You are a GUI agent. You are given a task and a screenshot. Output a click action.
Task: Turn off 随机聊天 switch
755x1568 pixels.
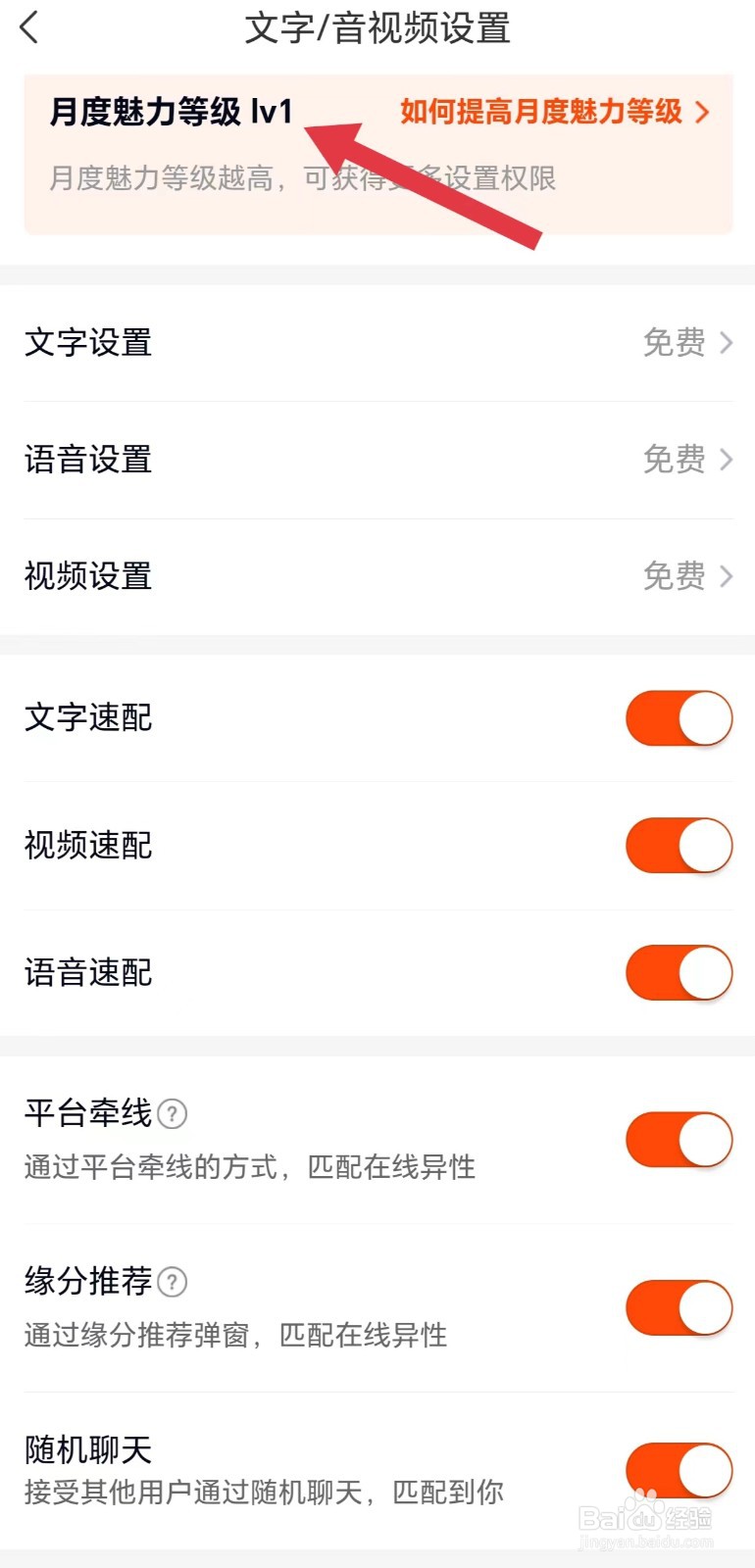click(679, 1470)
